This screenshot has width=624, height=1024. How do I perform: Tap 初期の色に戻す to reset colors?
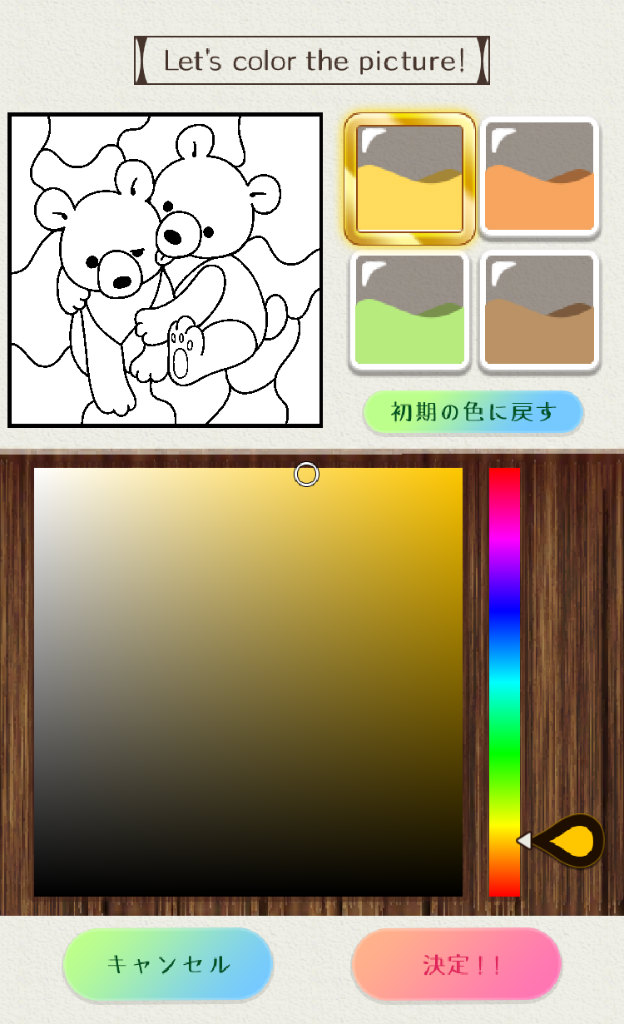click(473, 412)
